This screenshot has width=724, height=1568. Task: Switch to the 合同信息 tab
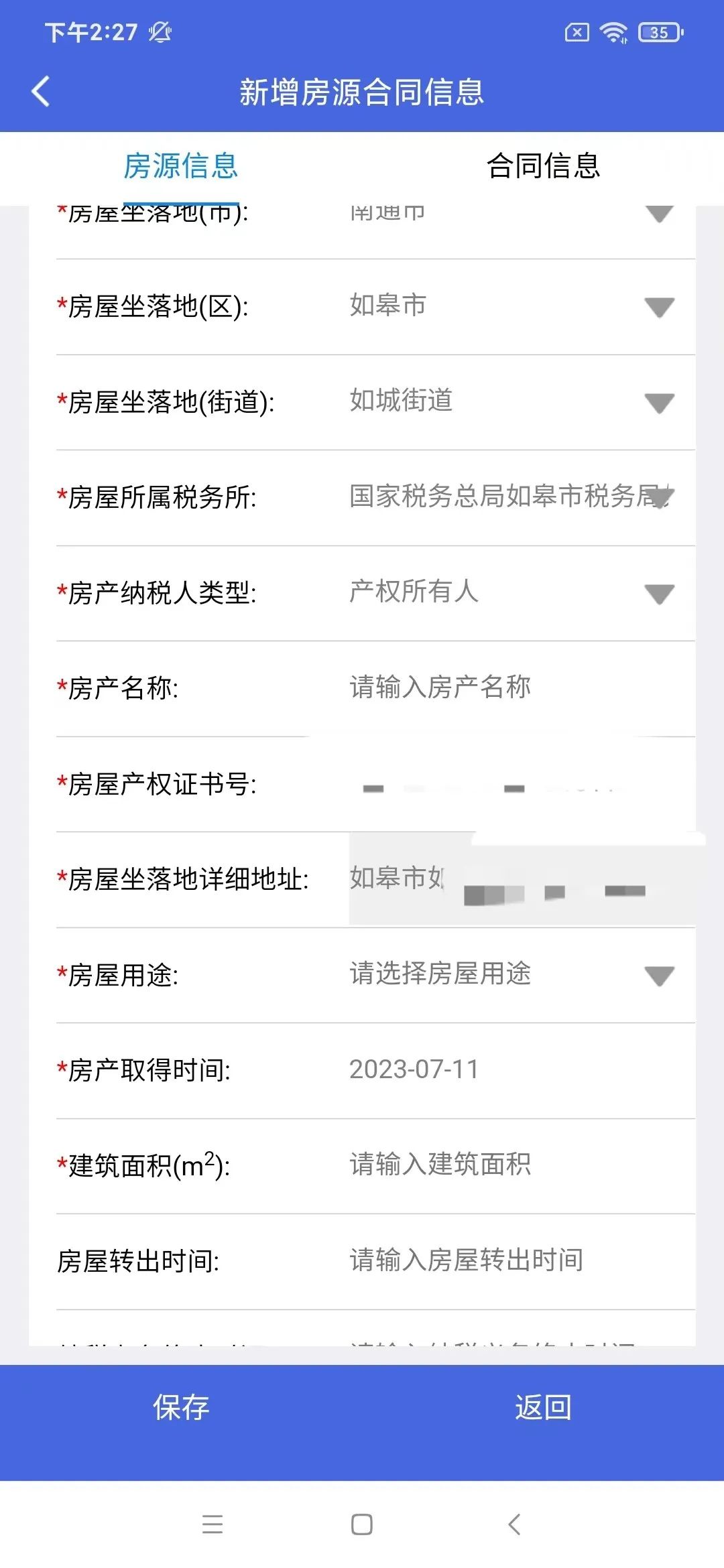pyautogui.click(x=543, y=166)
